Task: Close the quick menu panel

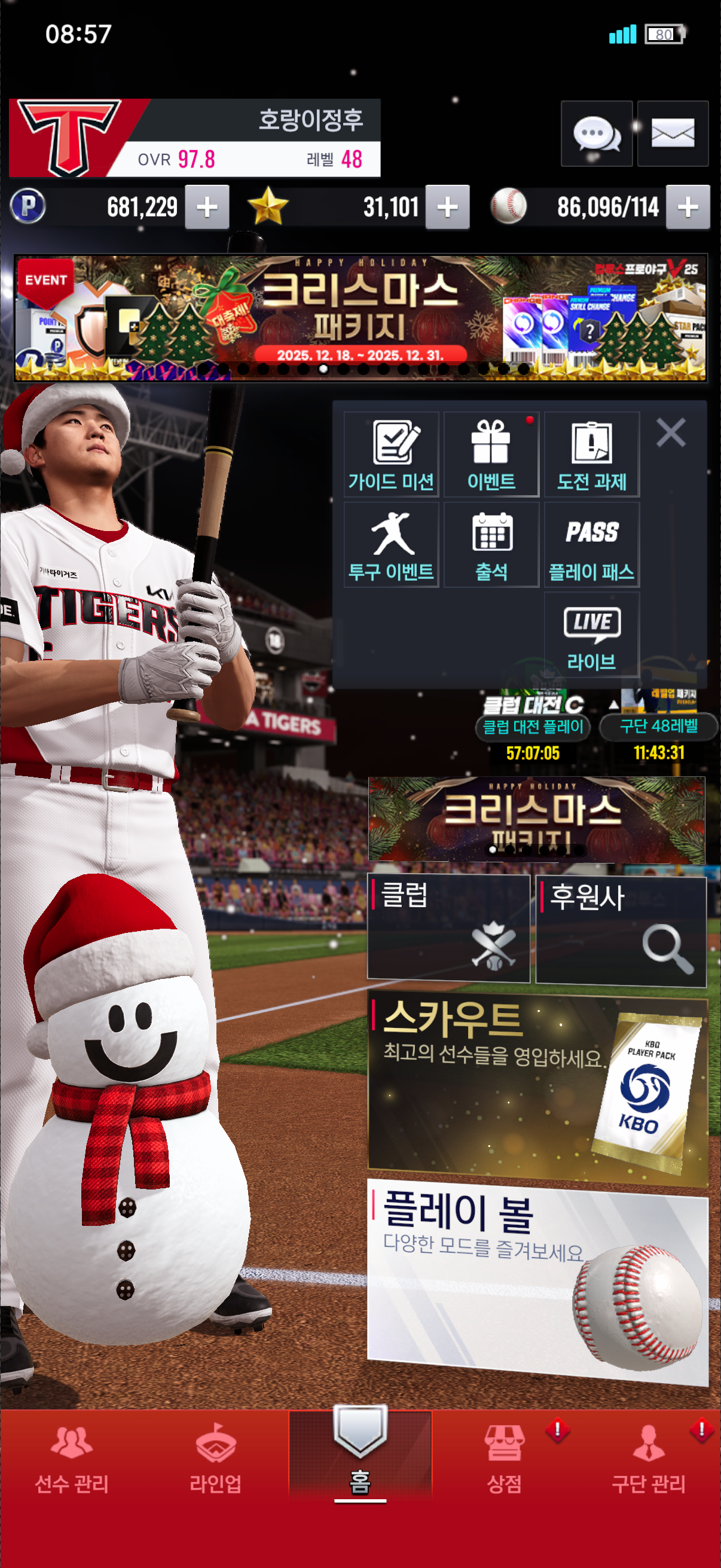Action: pos(671,433)
